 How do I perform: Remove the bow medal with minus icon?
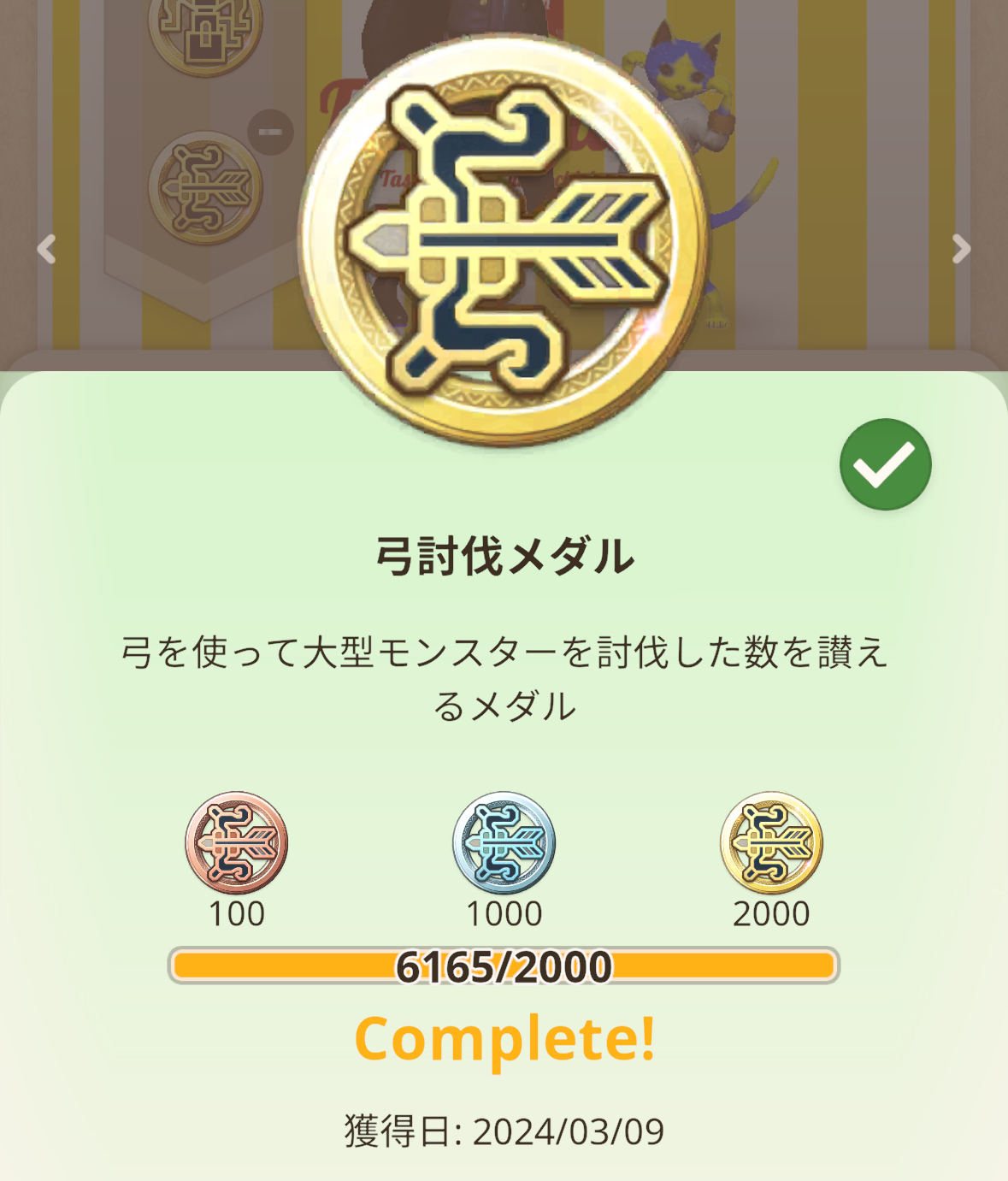click(270, 133)
